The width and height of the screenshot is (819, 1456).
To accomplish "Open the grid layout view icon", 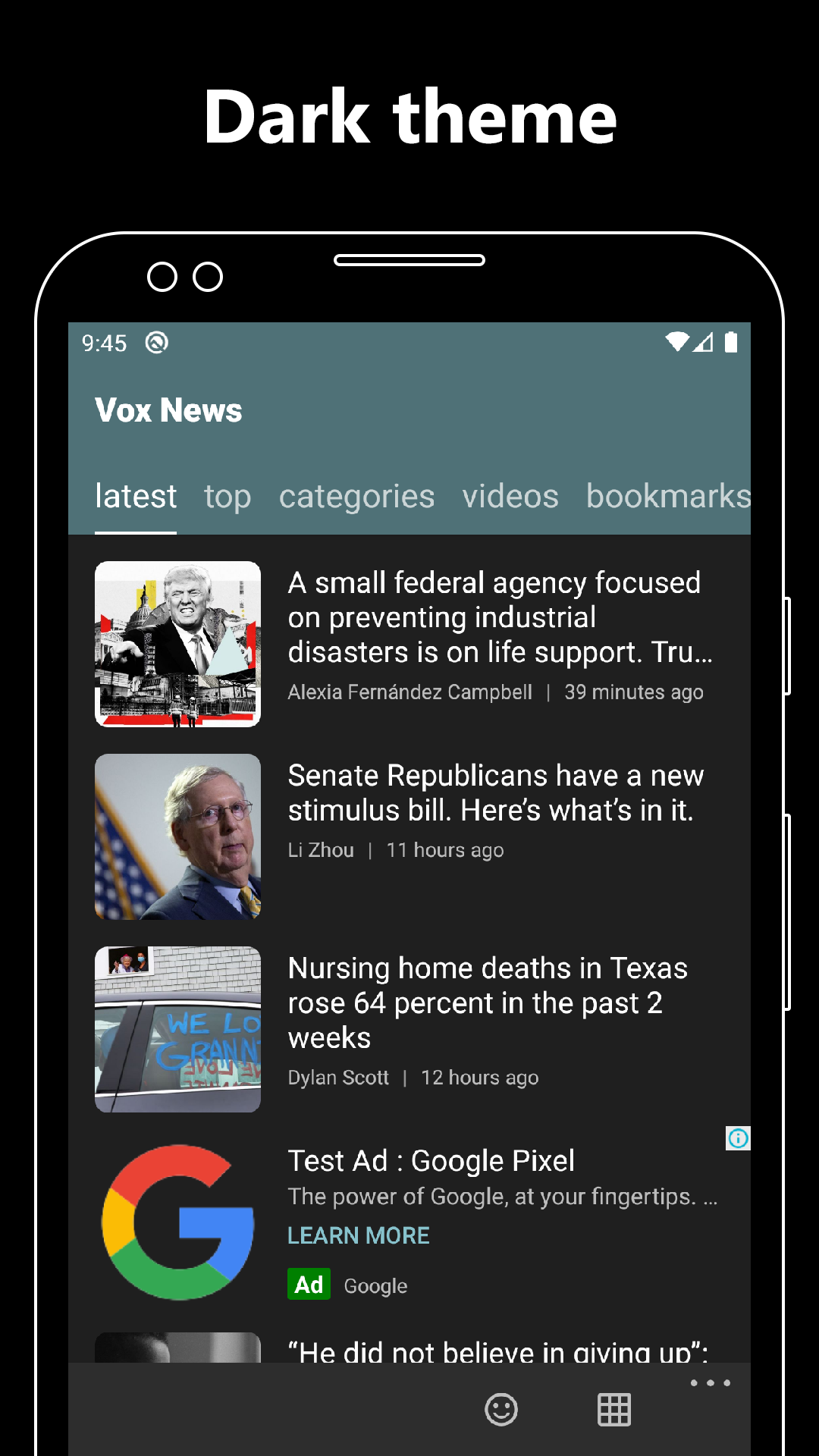I will (614, 1409).
